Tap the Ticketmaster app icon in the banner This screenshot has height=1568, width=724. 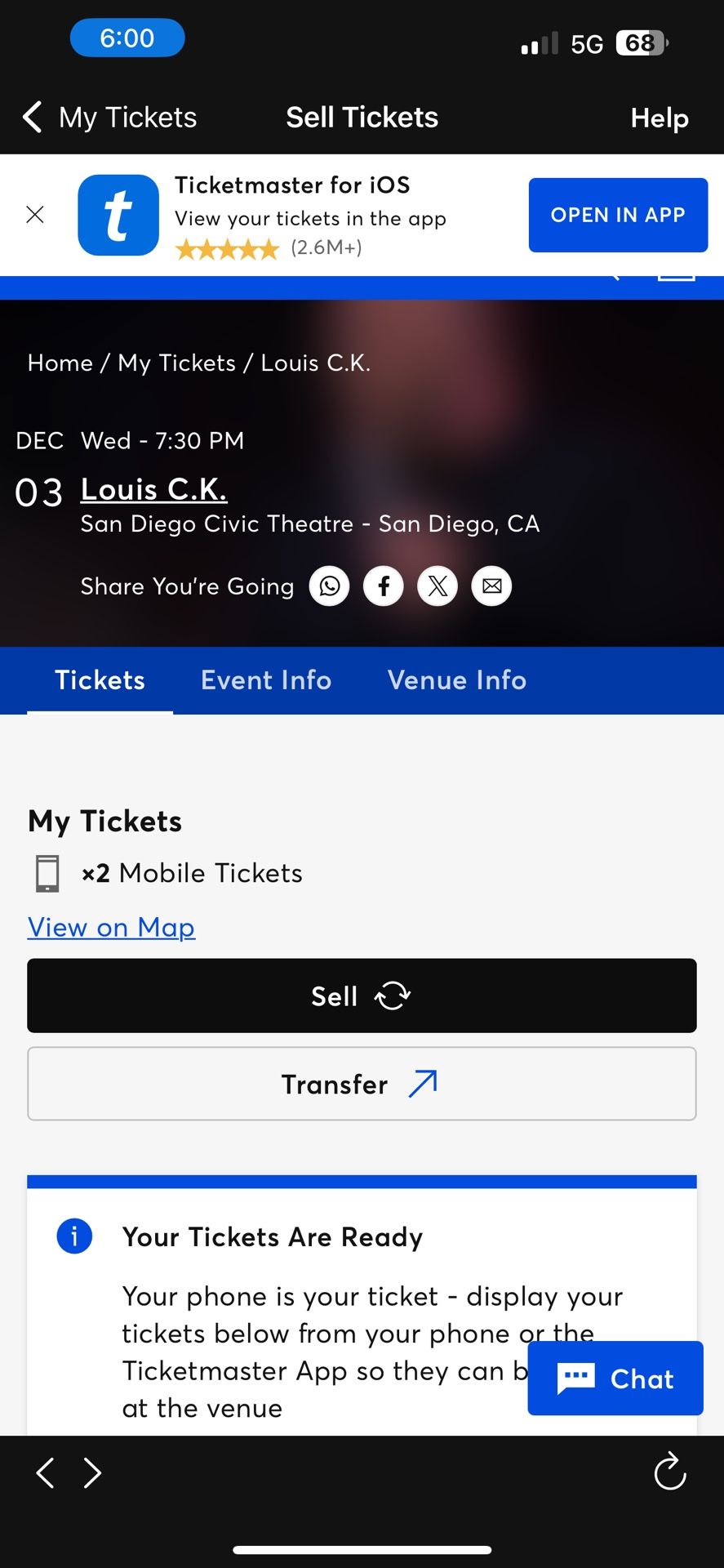(x=118, y=214)
